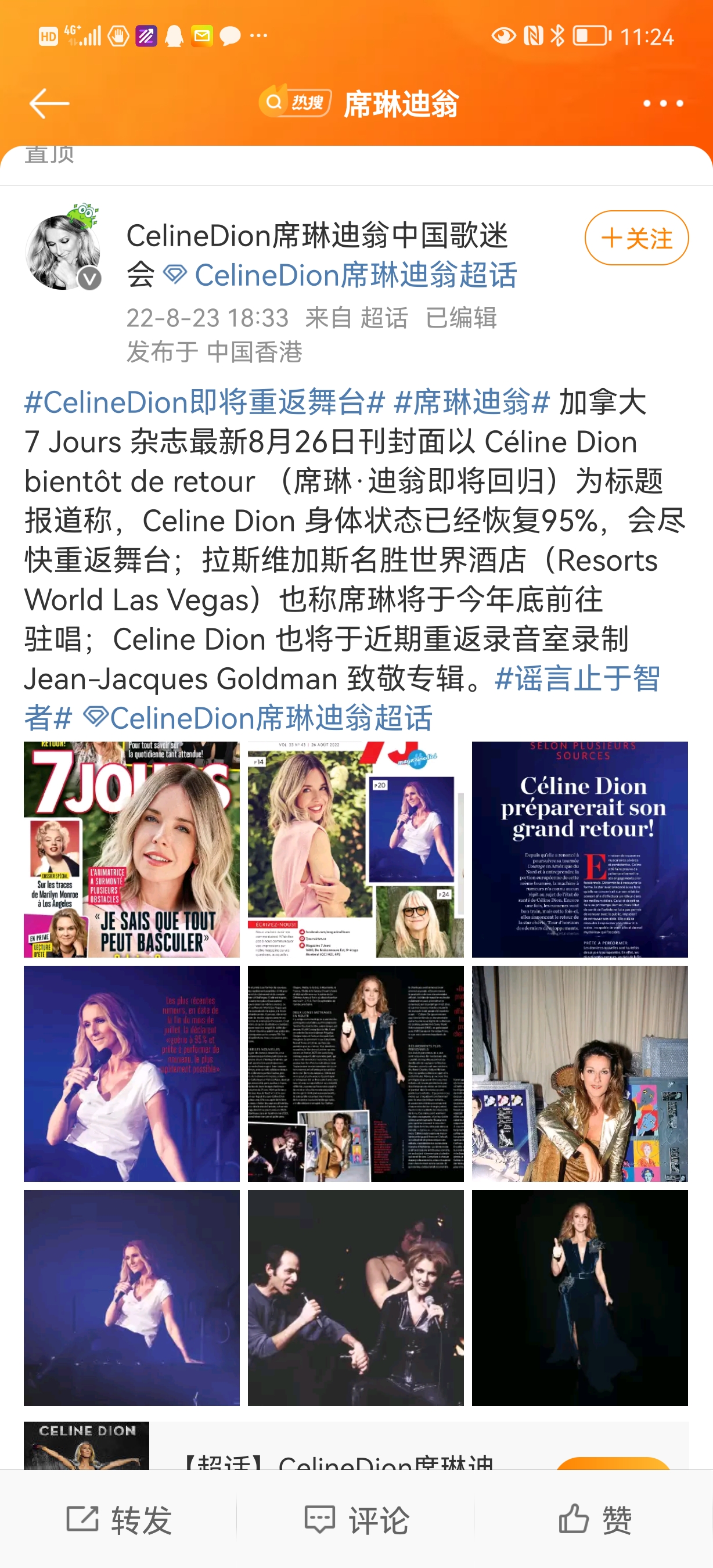
Task: Open the 'préparerait son grand retour' image
Action: click(x=580, y=849)
